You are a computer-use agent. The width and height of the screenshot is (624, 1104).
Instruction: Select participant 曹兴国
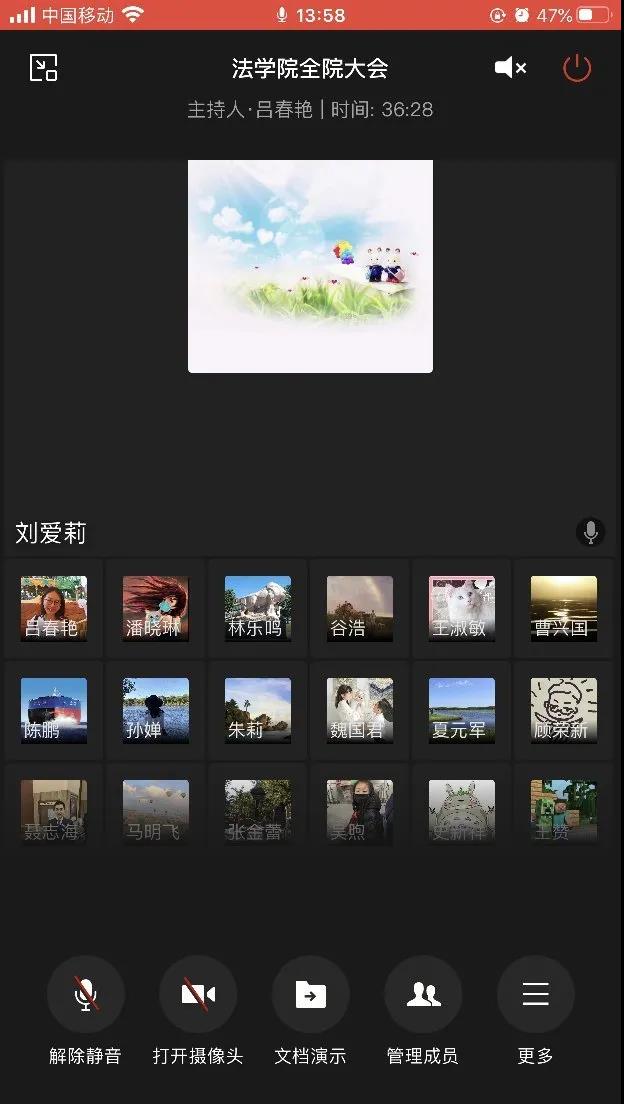[564, 608]
